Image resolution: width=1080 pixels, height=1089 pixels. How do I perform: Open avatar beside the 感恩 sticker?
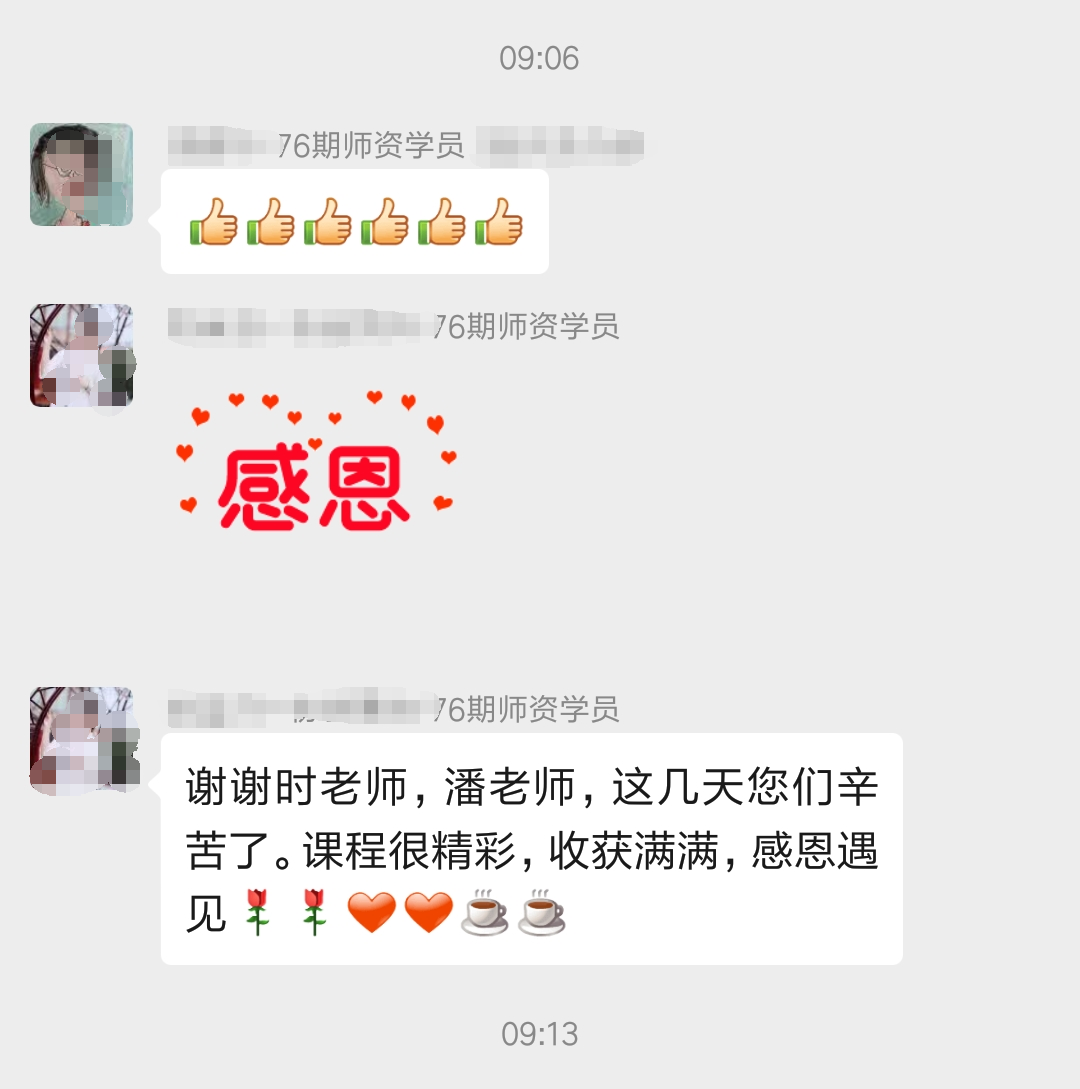81,355
